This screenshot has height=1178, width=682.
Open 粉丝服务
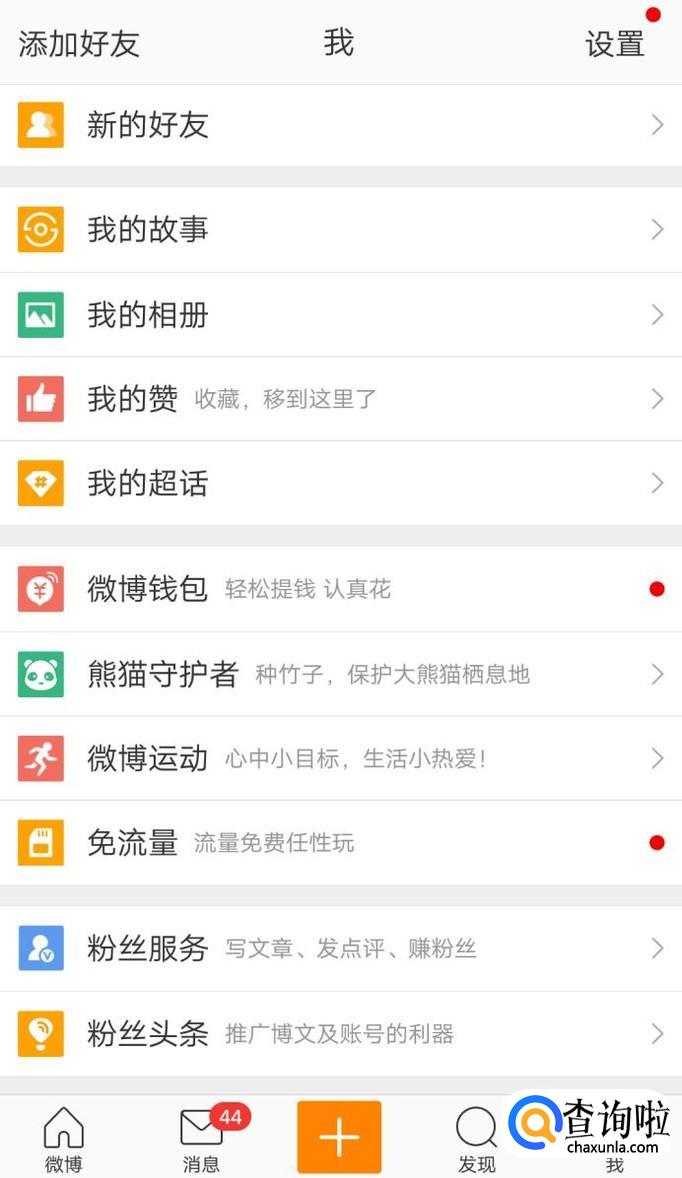(340, 948)
